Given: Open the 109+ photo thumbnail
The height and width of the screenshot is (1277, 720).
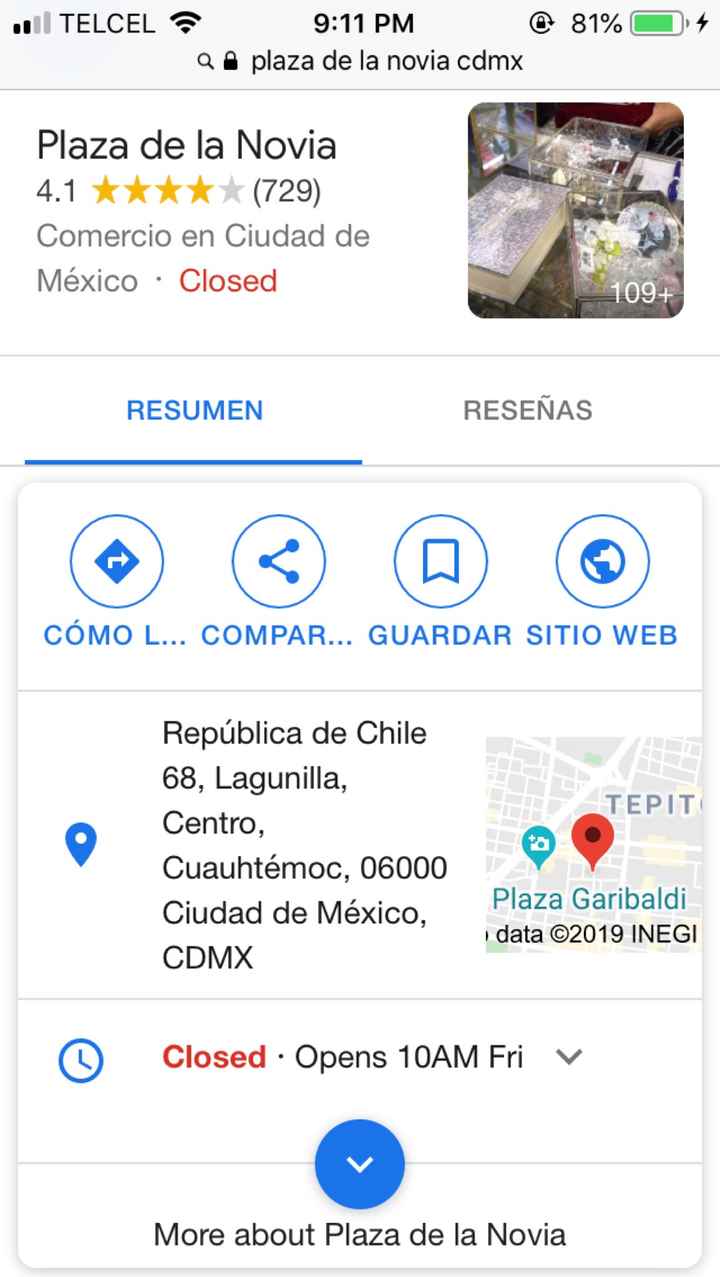Looking at the screenshot, I should click(577, 210).
